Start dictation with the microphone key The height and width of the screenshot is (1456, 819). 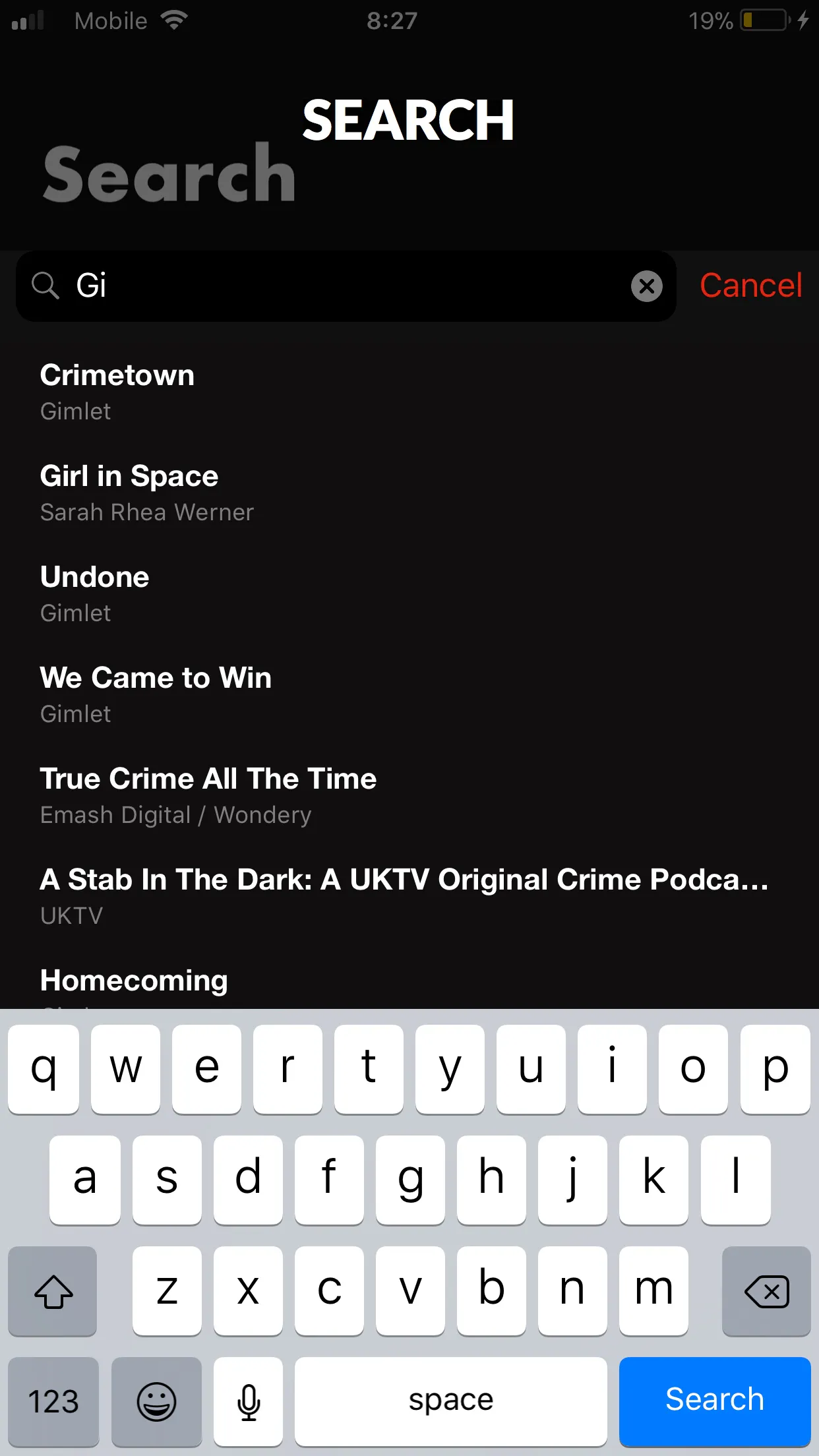[x=248, y=1401]
